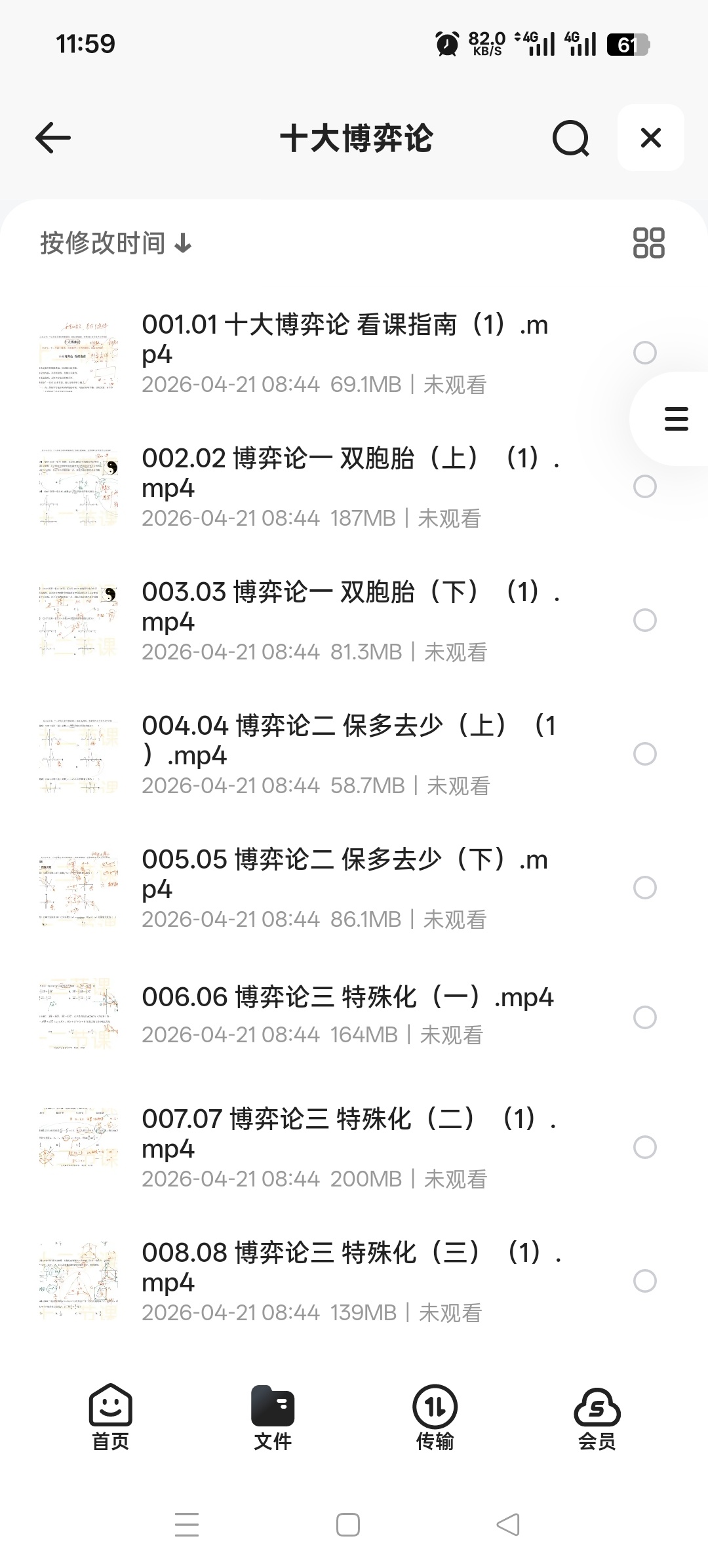Open the 按修改时间 sort dropdown
The height and width of the screenshot is (1568, 708).
(x=102, y=243)
